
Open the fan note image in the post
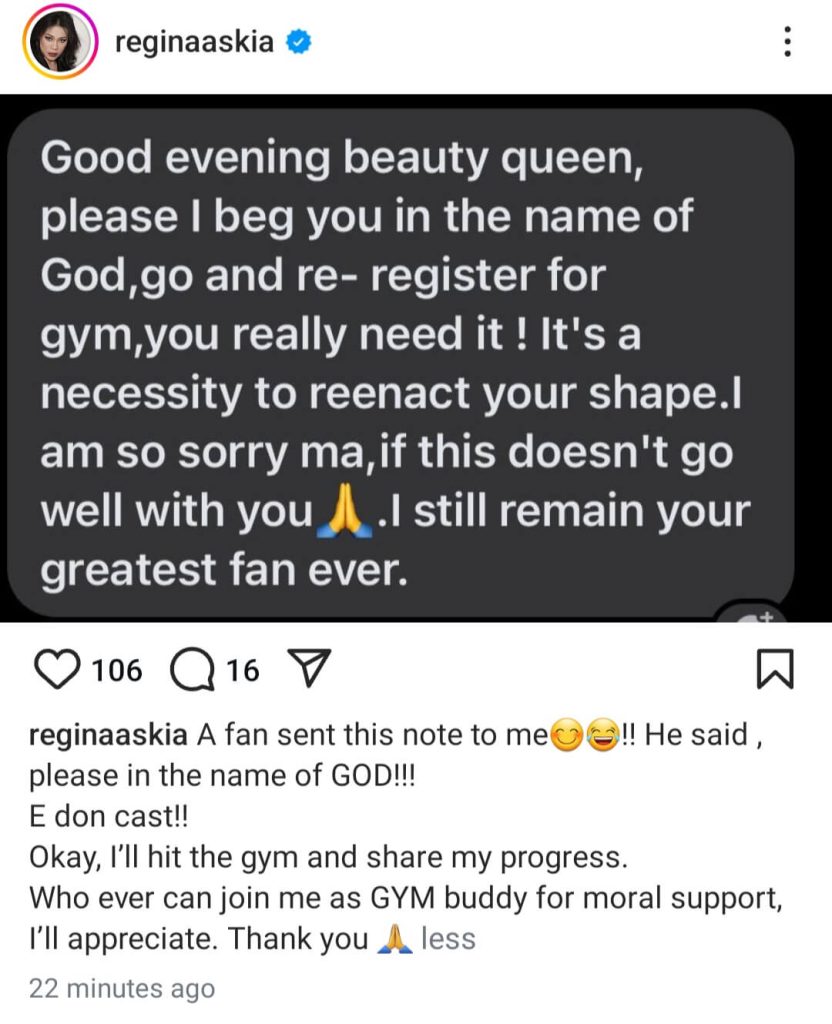click(x=415, y=360)
